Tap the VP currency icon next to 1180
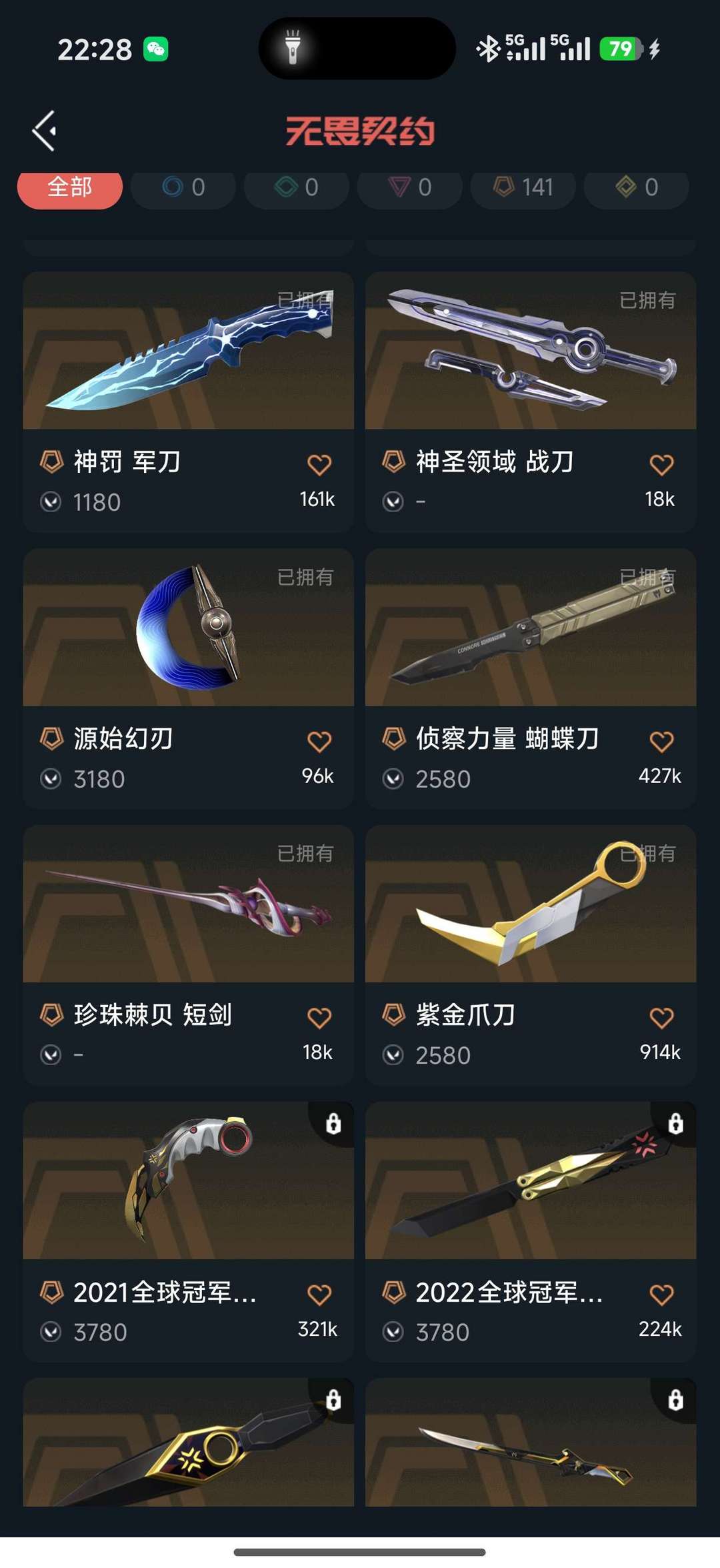The height and width of the screenshot is (1568, 720). [x=51, y=502]
